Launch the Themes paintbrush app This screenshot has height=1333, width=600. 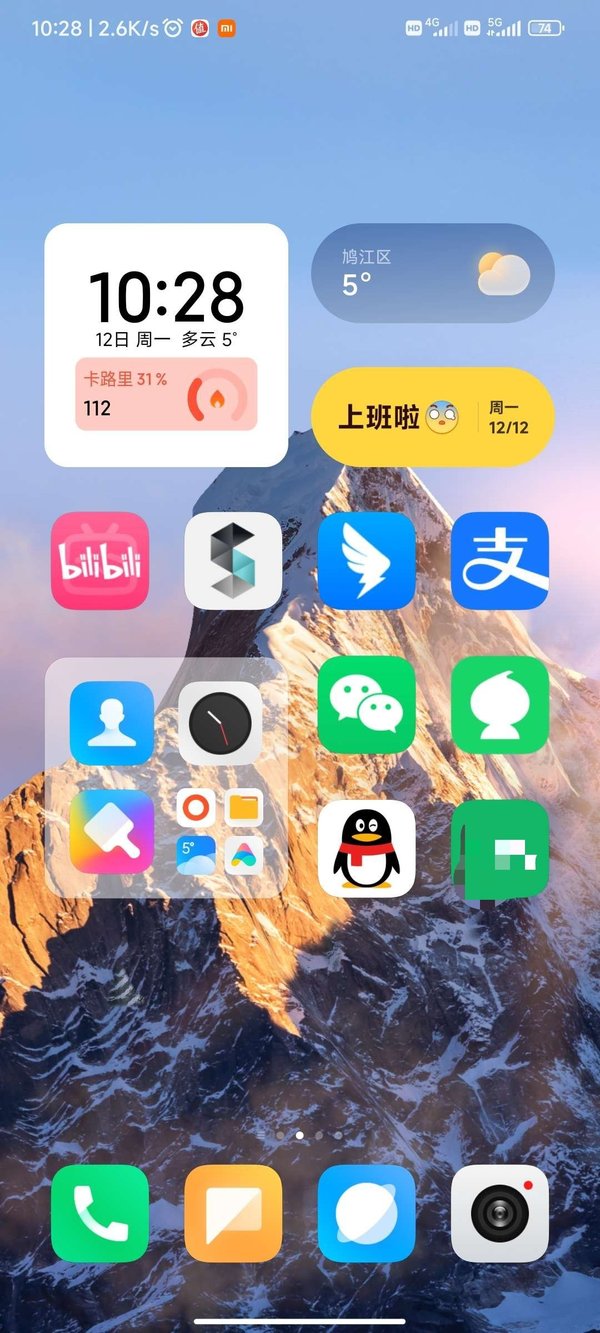pyautogui.click(x=112, y=831)
